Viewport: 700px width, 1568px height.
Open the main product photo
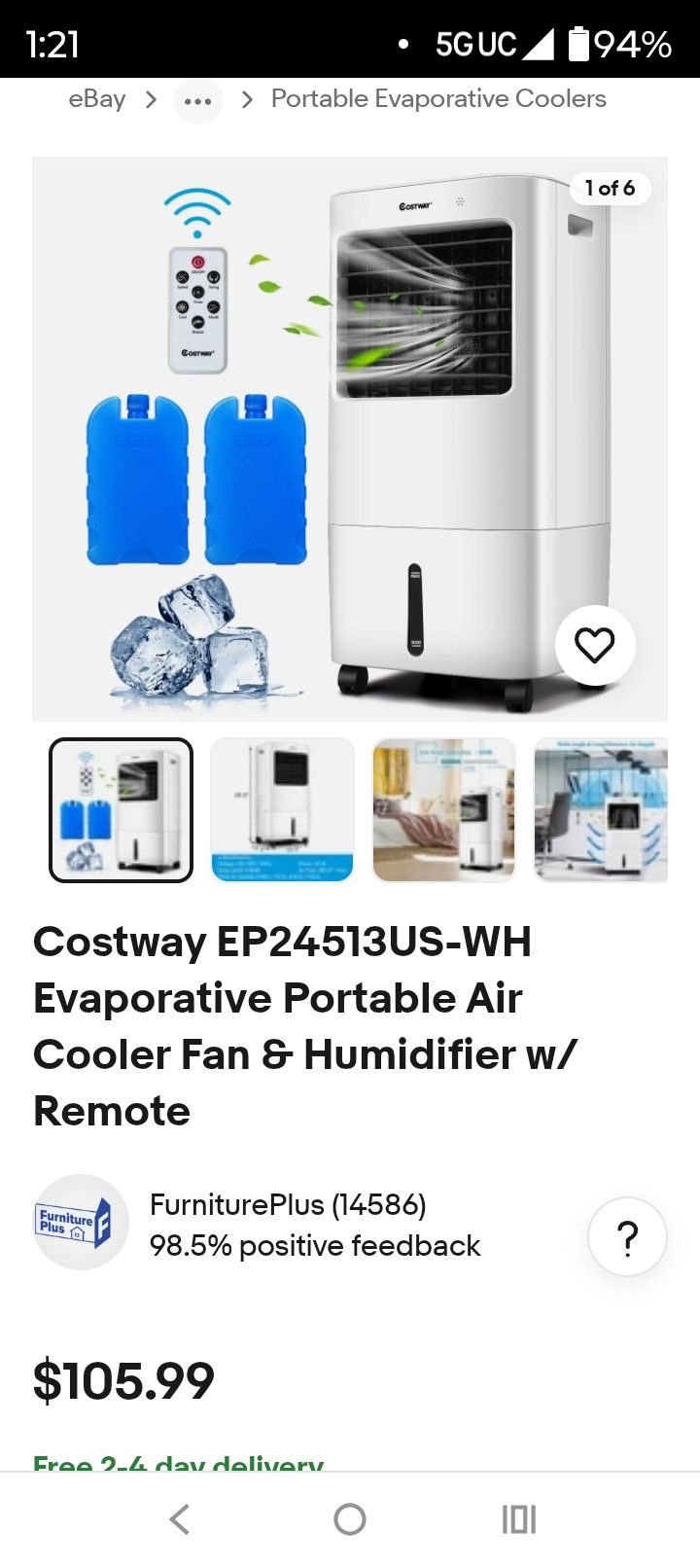click(350, 439)
